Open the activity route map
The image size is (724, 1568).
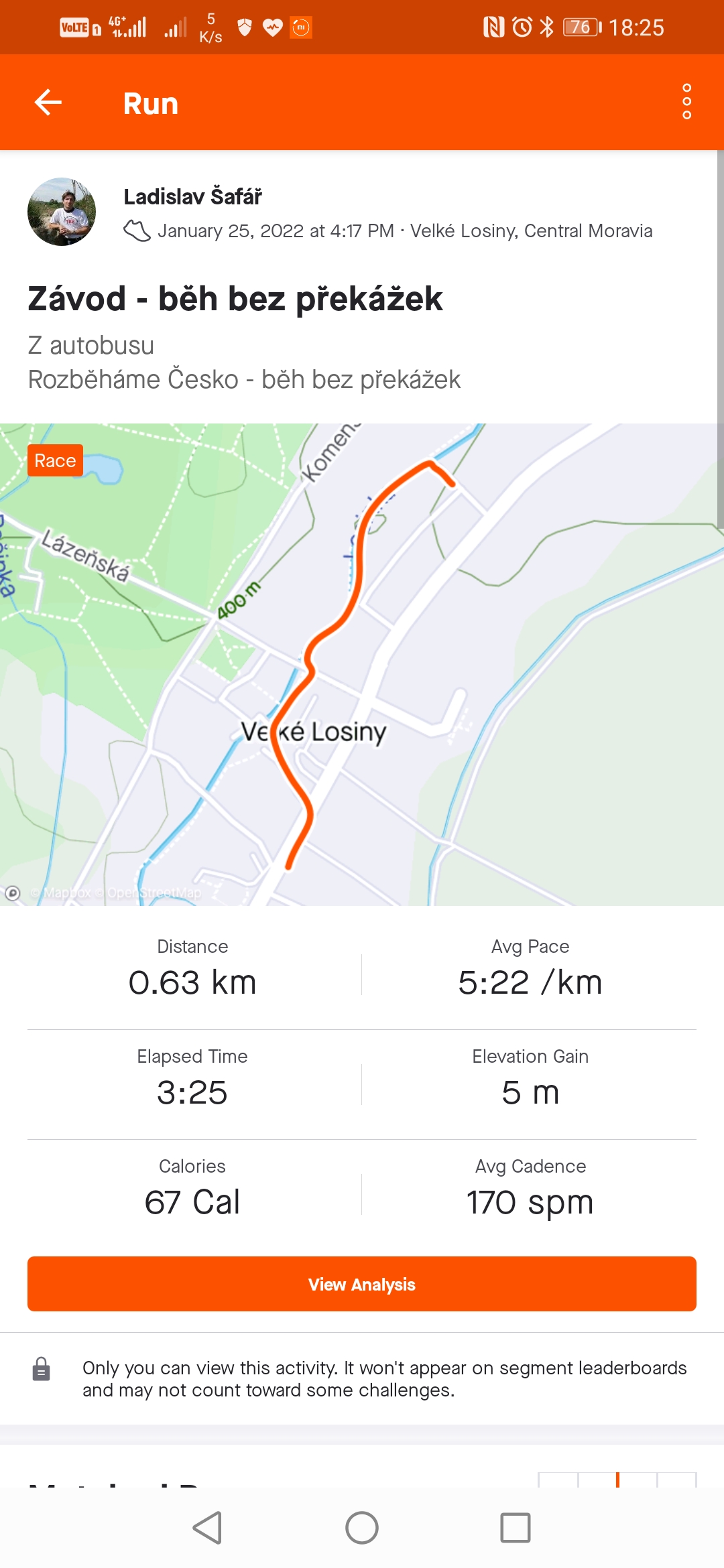pyautogui.click(x=362, y=664)
